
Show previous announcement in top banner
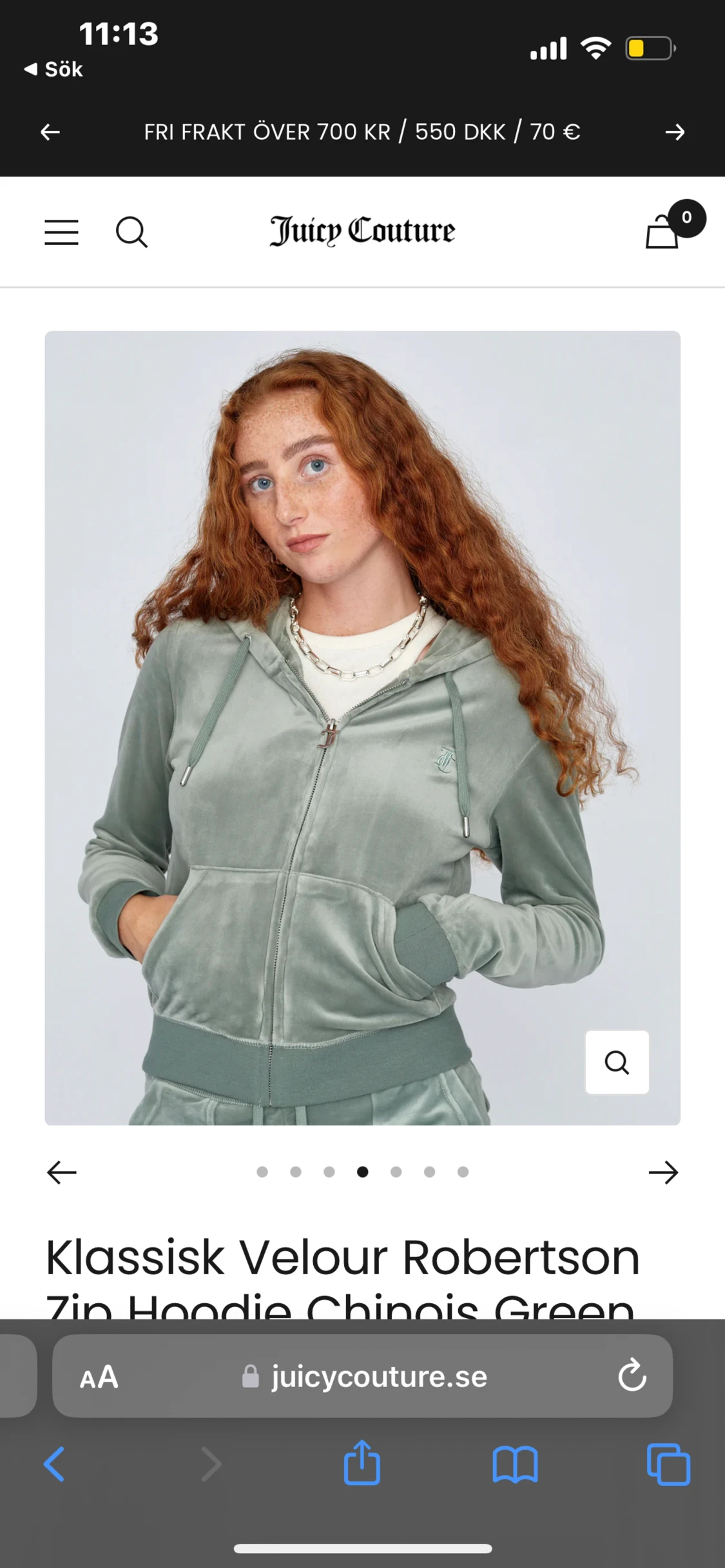(50, 133)
